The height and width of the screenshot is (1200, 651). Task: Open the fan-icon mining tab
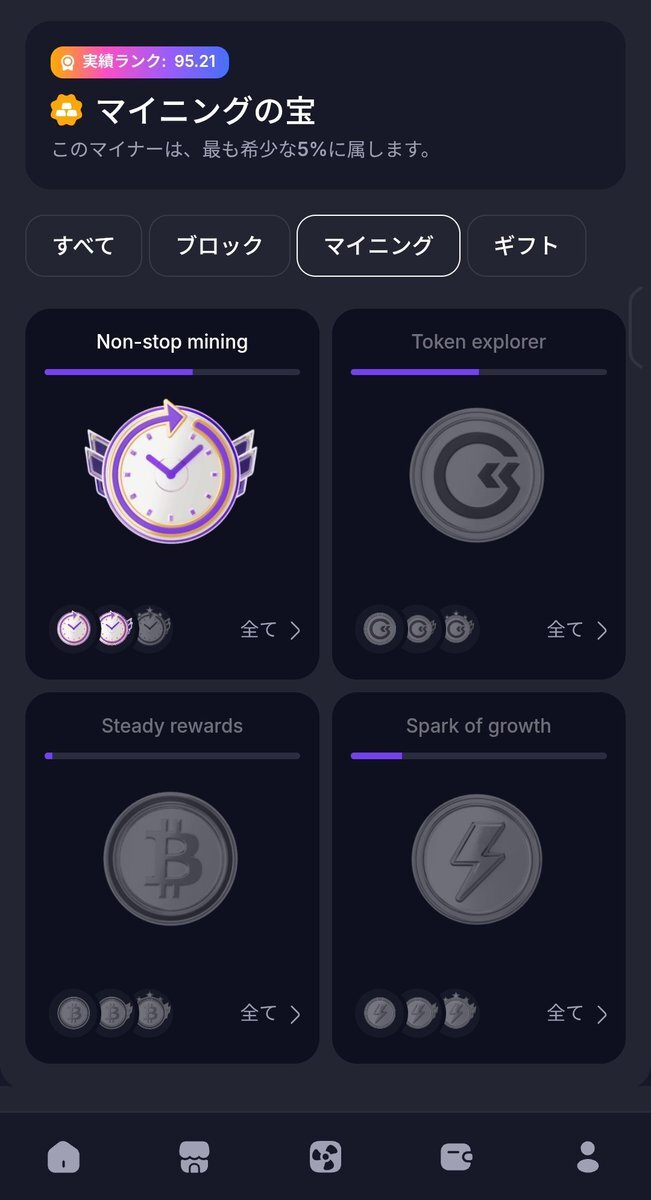coord(326,1157)
